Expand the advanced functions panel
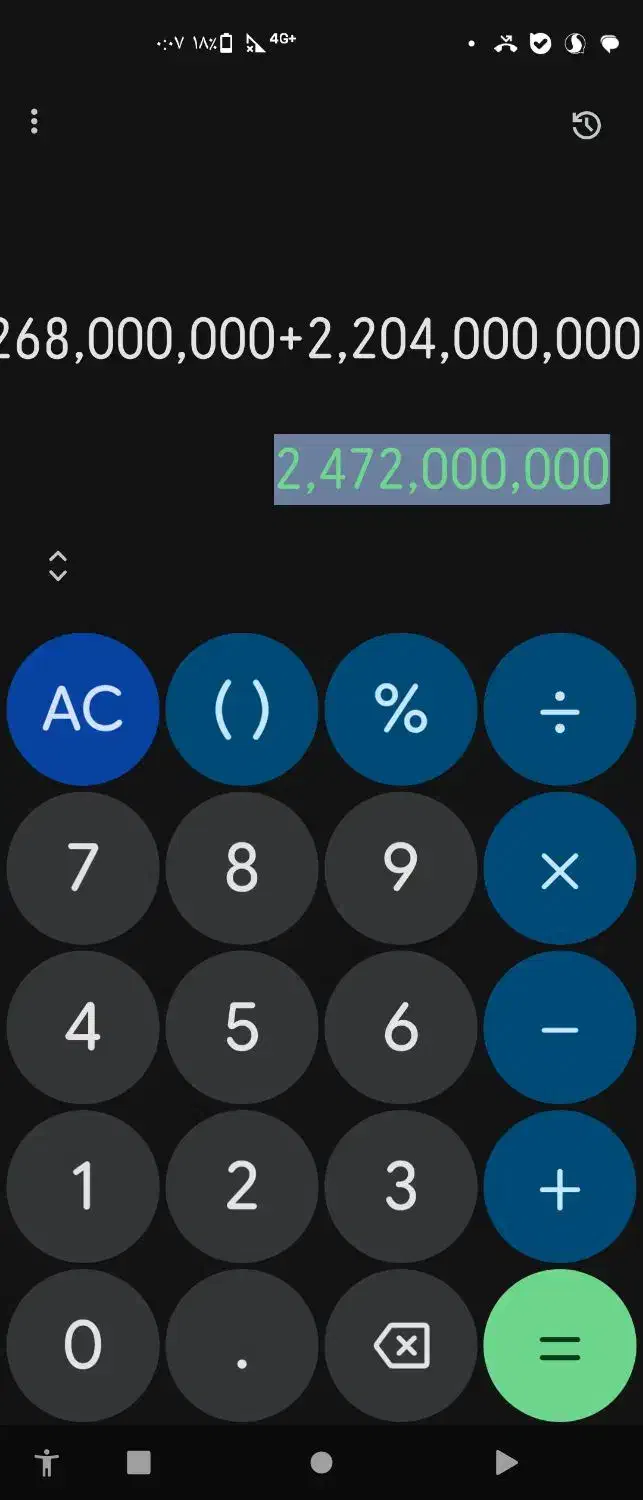 click(58, 566)
